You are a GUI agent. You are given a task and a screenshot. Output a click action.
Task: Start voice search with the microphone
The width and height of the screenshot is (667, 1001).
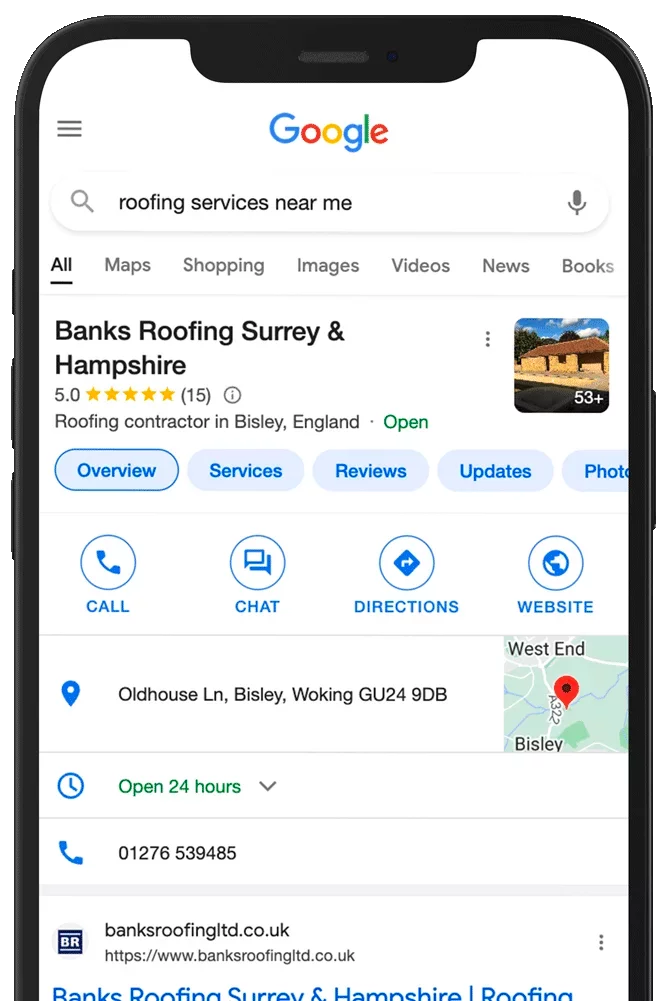576,203
